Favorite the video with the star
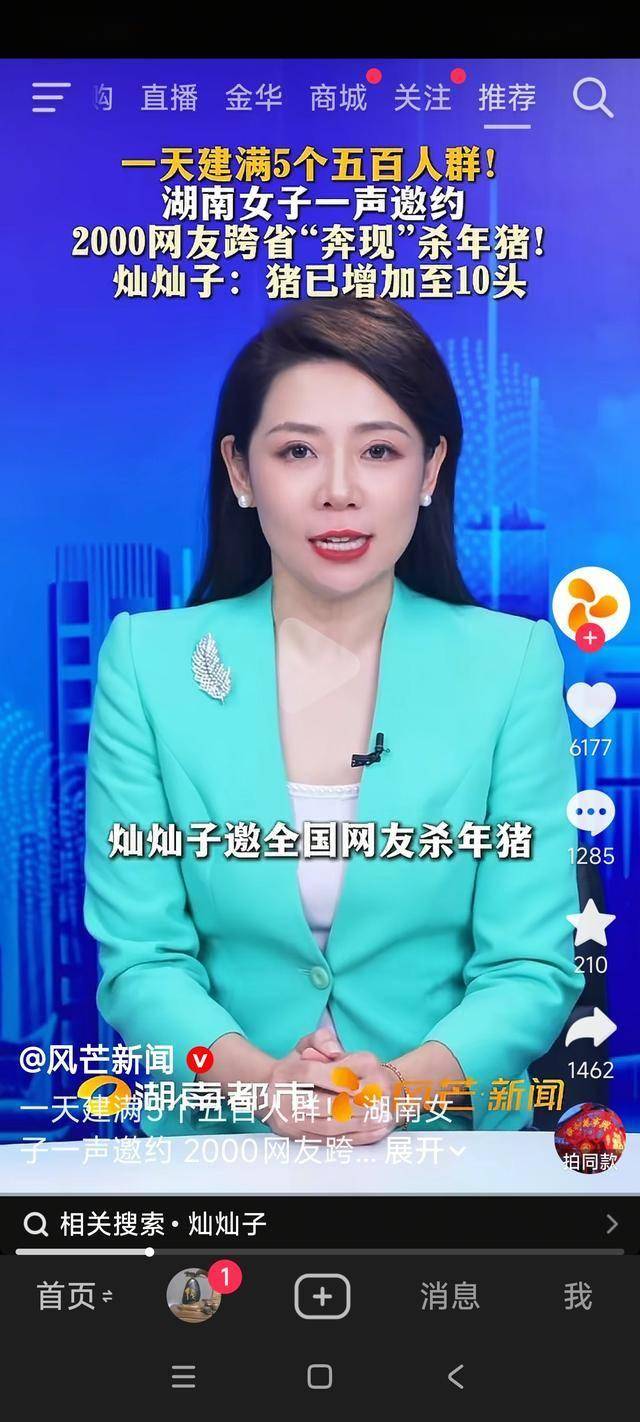Image resolution: width=640 pixels, height=1422 pixels. [591, 923]
